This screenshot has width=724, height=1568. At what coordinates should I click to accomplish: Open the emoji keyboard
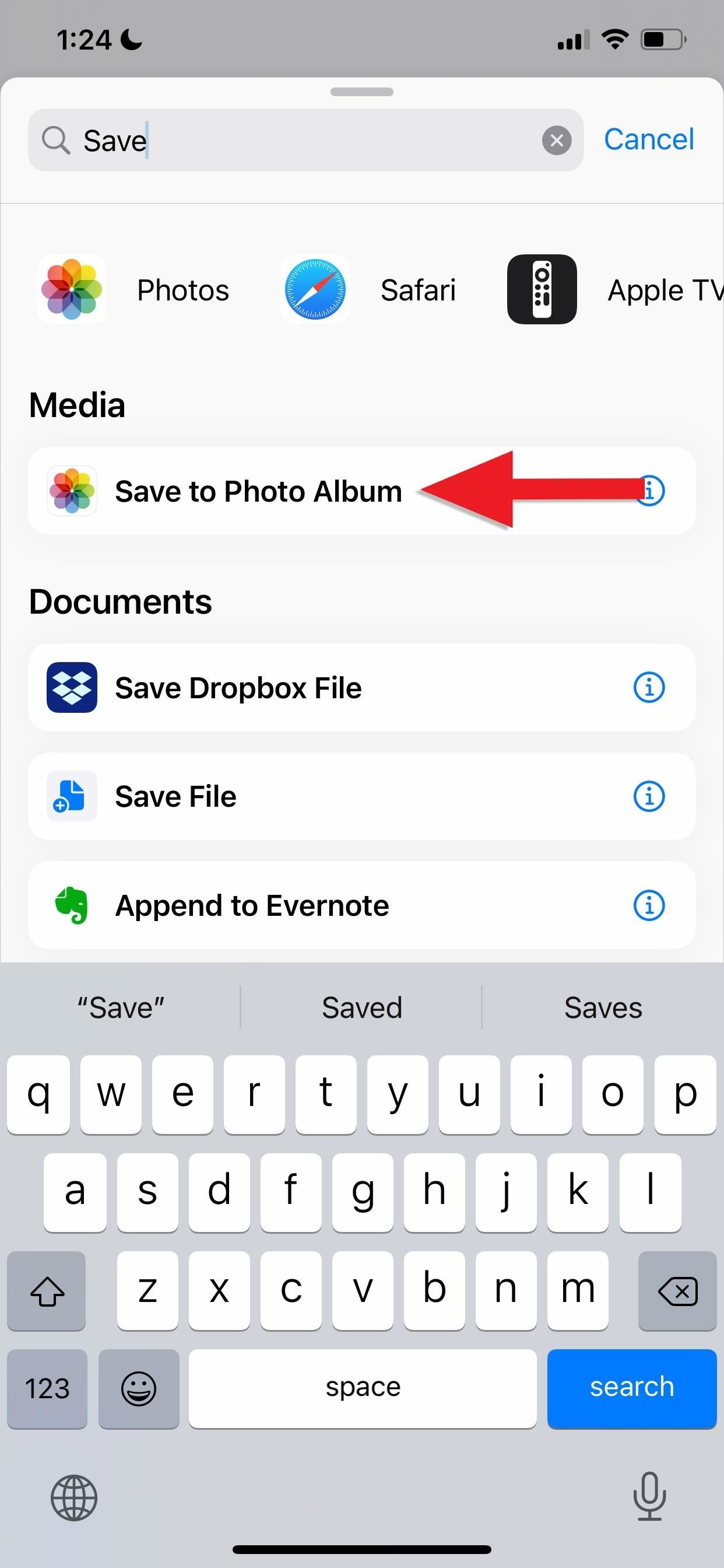click(139, 1388)
